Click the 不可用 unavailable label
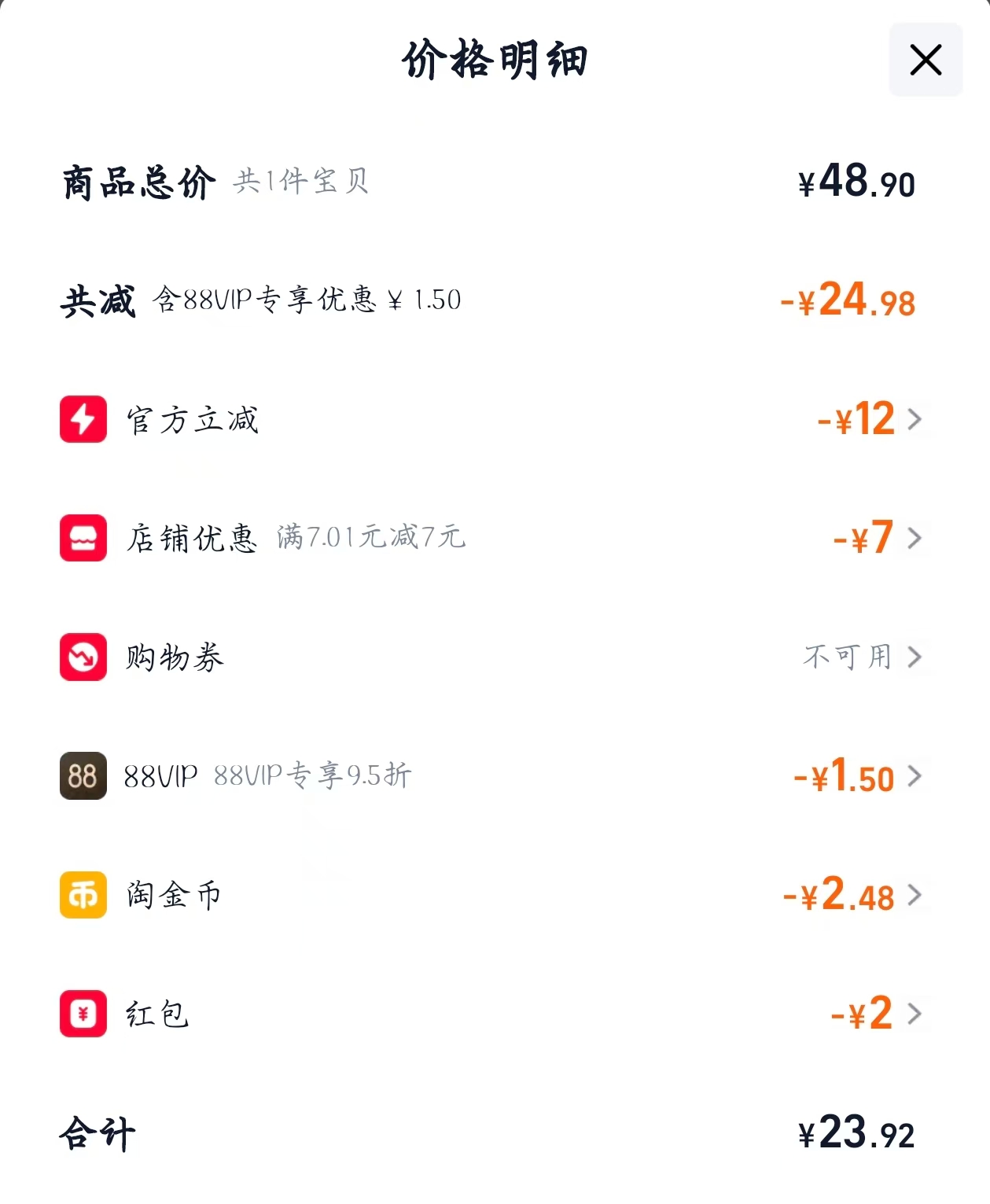This screenshot has width=990, height=1204. pos(845,658)
